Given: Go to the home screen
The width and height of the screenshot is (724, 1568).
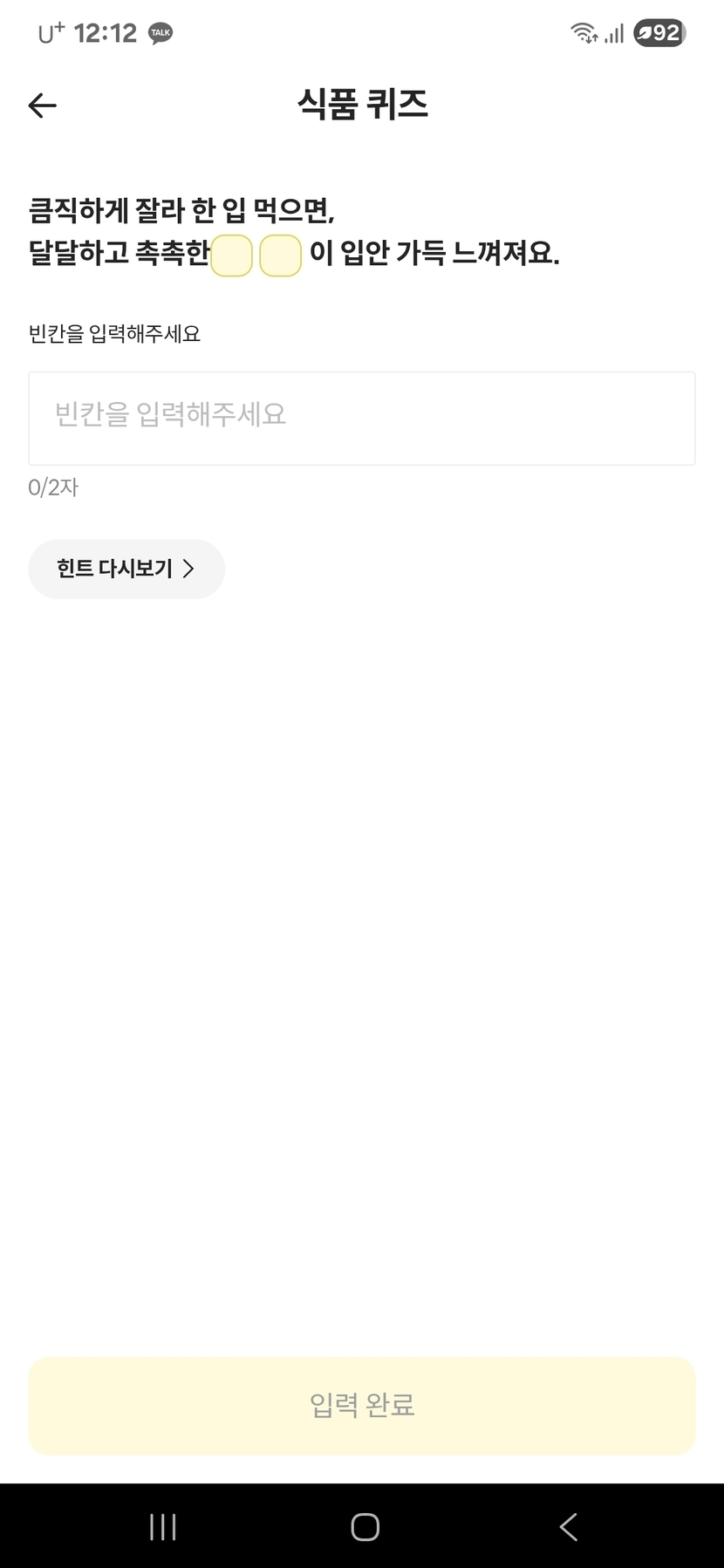Looking at the screenshot, I should point(365,1527).
